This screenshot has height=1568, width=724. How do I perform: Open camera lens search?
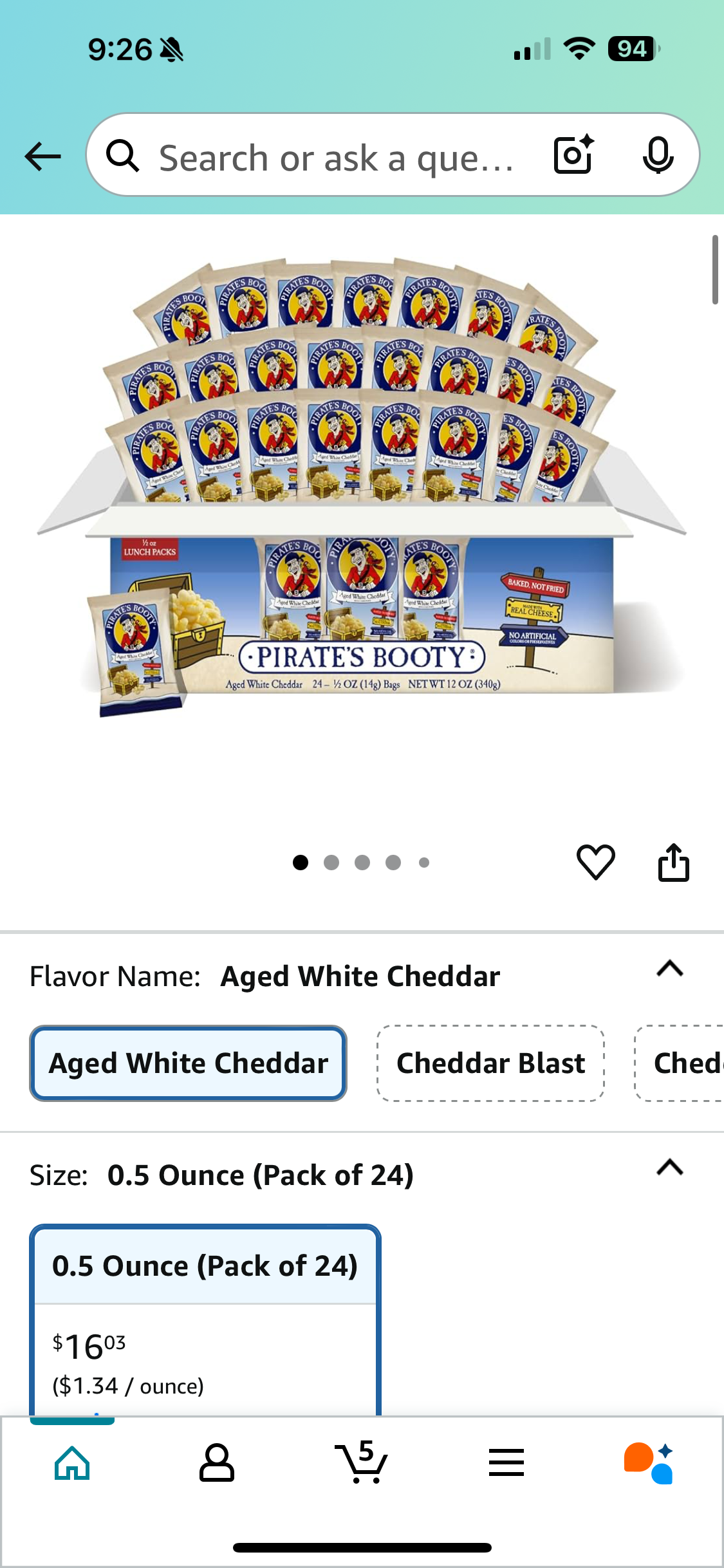(x=573, y=155)
